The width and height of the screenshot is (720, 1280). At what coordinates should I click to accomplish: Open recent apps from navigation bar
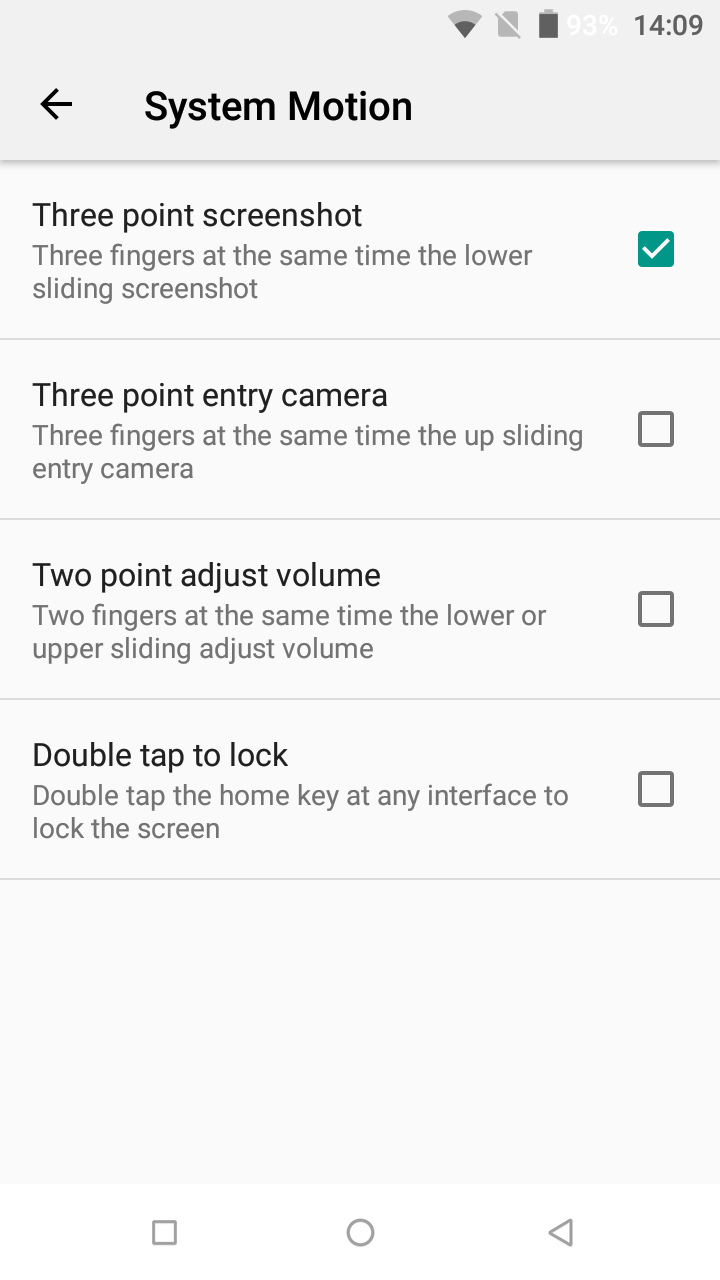pos(164,1232)
